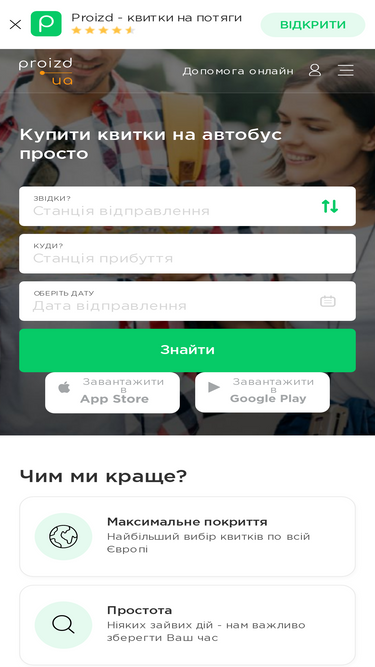Open the hamburger menu
This screenshot has width=375, height=667.
point(346,70)
